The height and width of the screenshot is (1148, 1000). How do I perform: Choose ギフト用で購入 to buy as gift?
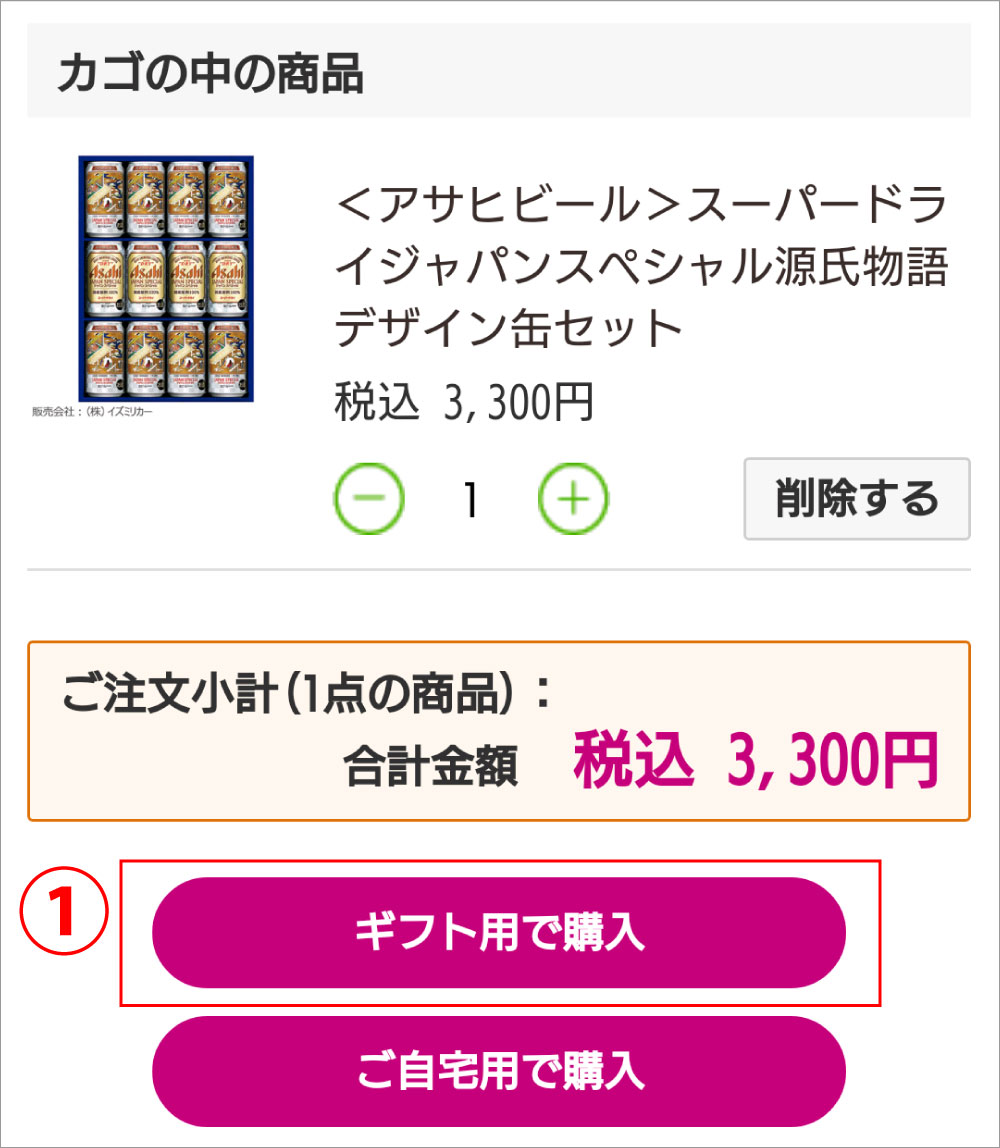tap(499, 933)
